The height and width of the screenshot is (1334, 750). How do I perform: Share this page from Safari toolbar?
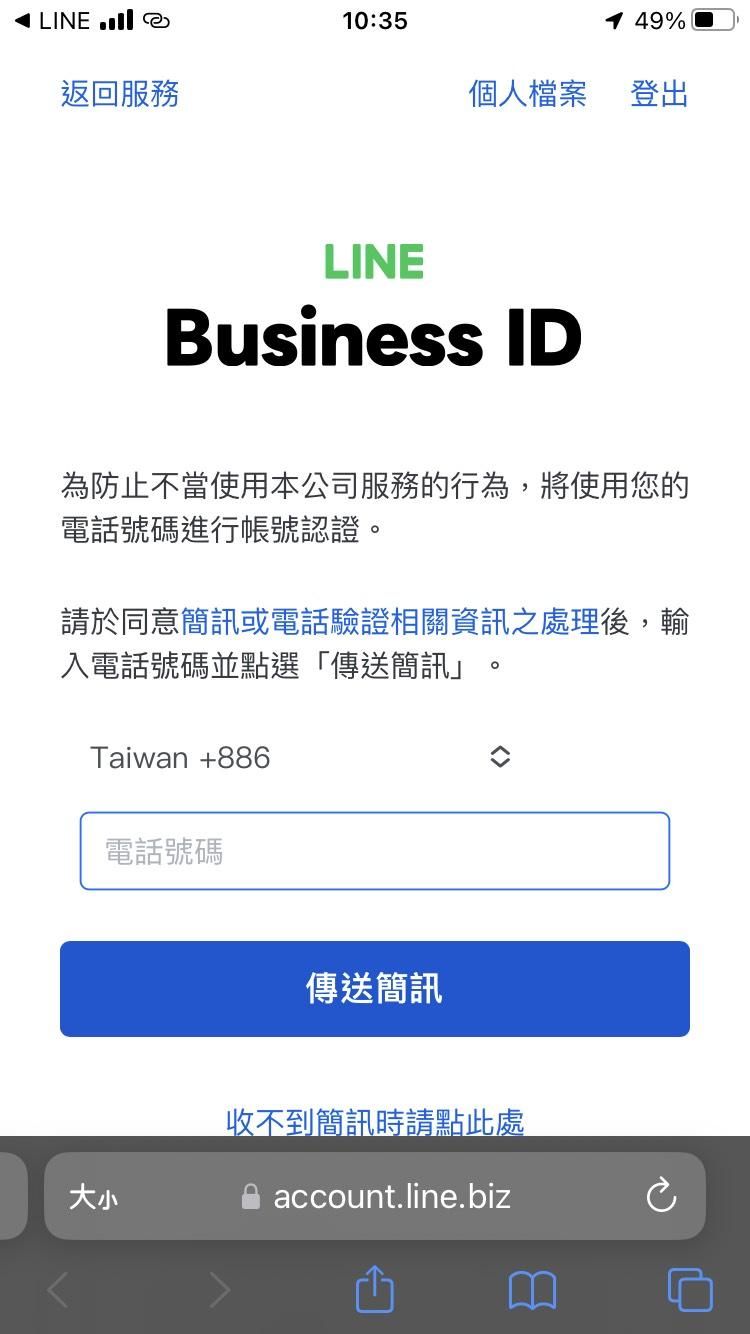click(x=375, y=1289)
